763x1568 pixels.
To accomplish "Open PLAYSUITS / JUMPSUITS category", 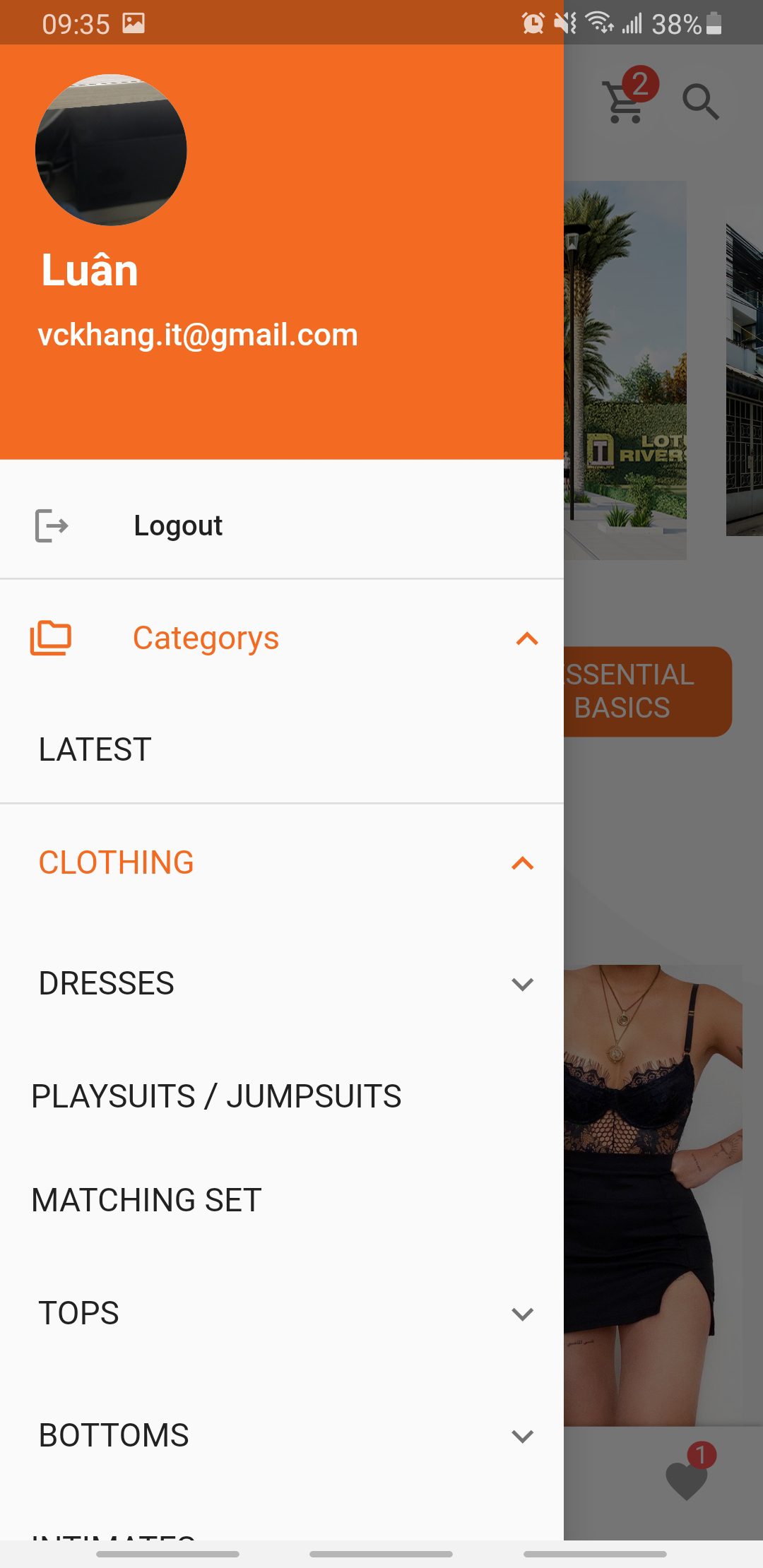I will point(216,1096).
